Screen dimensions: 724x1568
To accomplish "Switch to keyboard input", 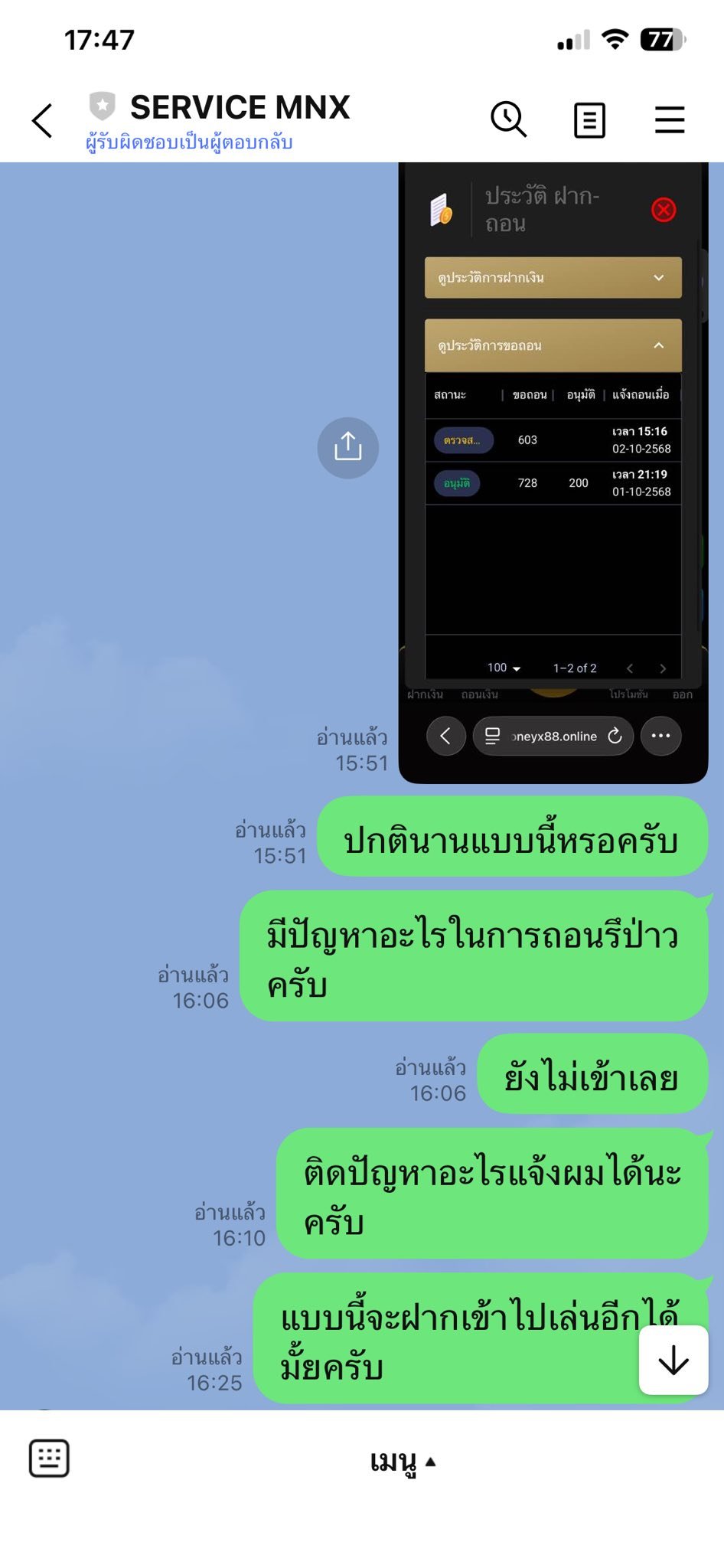I will pos(49,1458).
